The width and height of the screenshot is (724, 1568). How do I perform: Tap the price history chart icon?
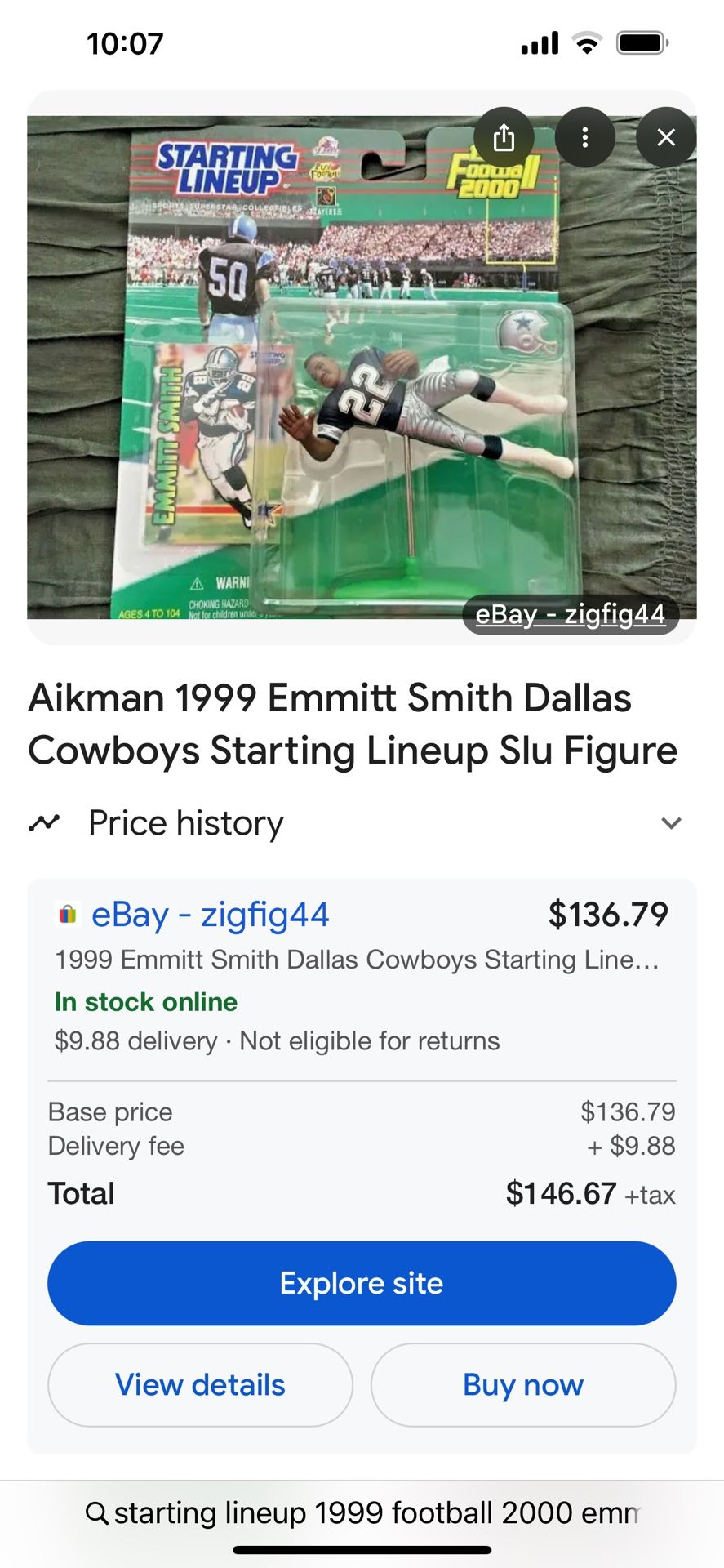point(46,822)
